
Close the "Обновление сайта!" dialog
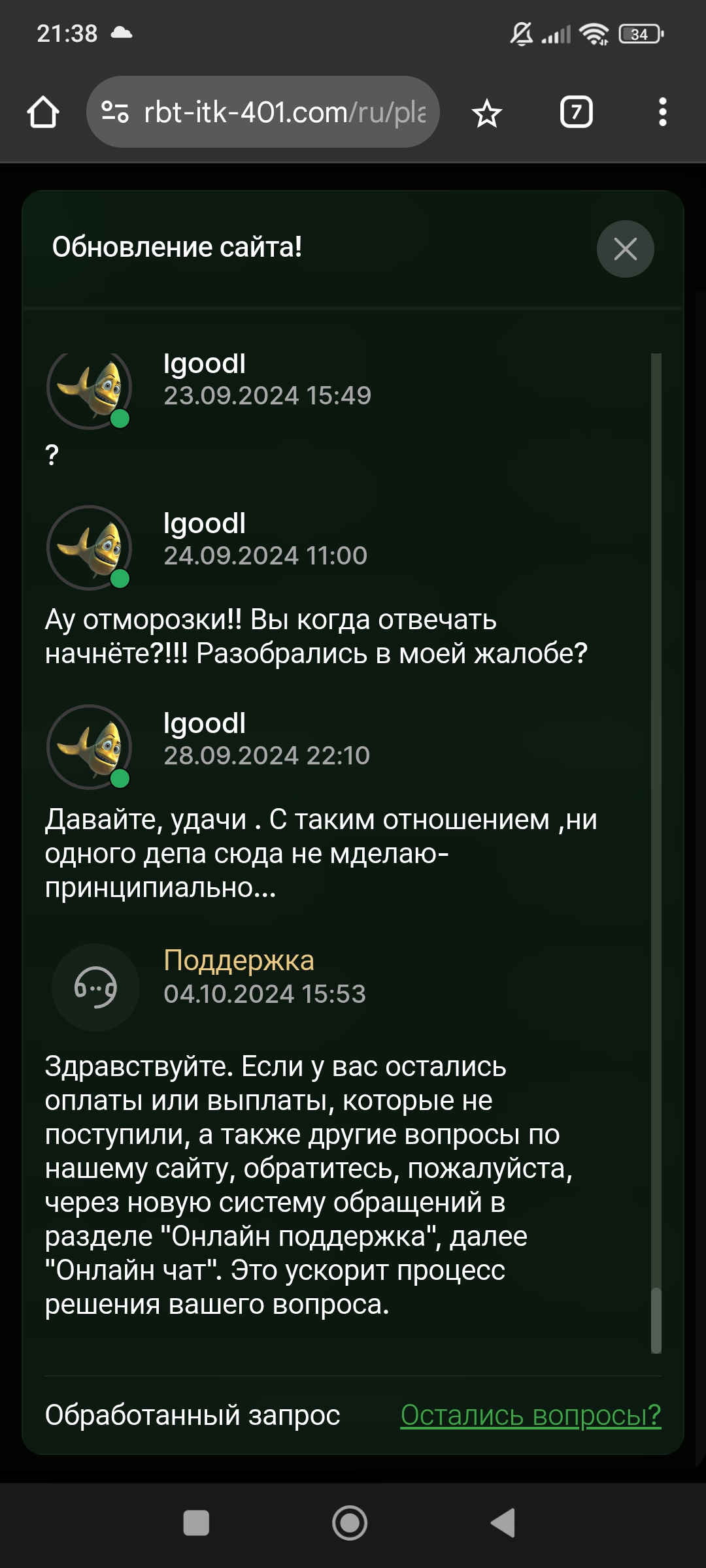tap(625, 249)
